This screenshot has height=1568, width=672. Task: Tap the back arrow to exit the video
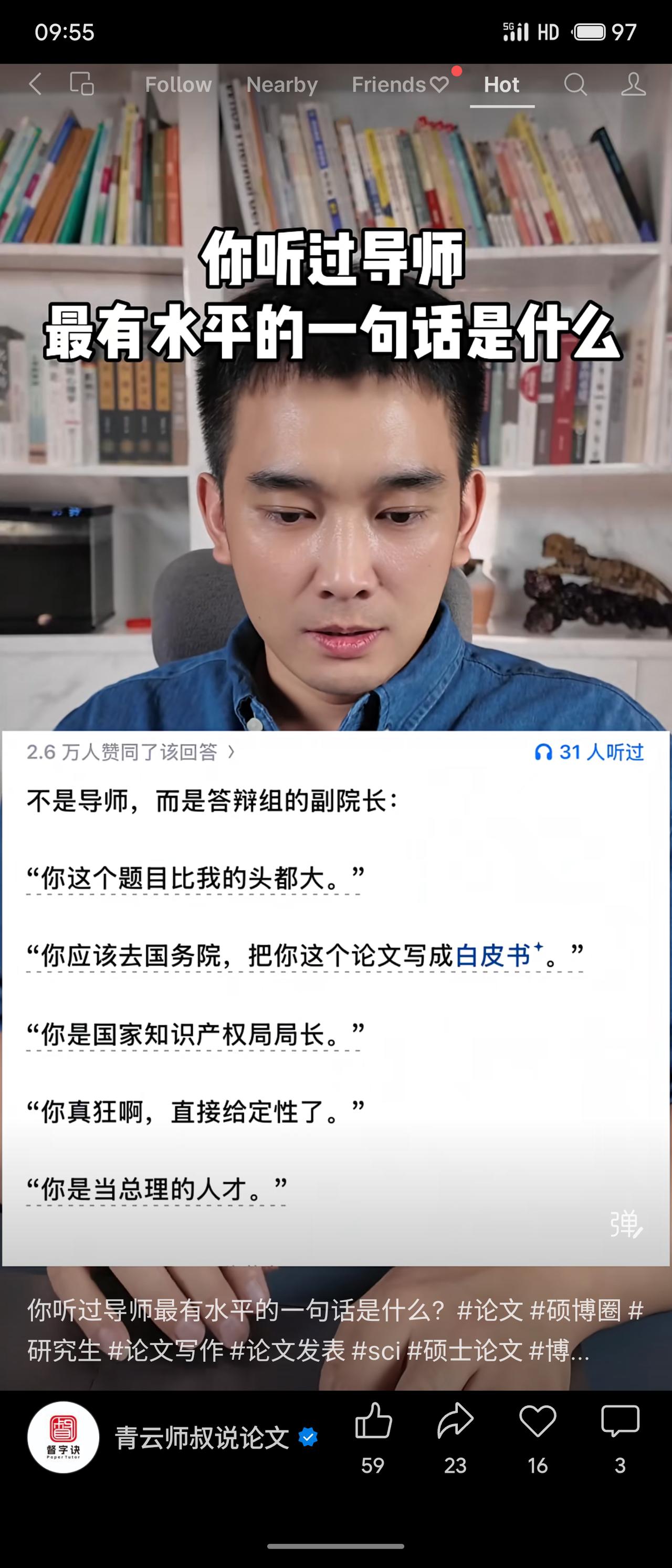pyautogui.click(x=35, y=85)
